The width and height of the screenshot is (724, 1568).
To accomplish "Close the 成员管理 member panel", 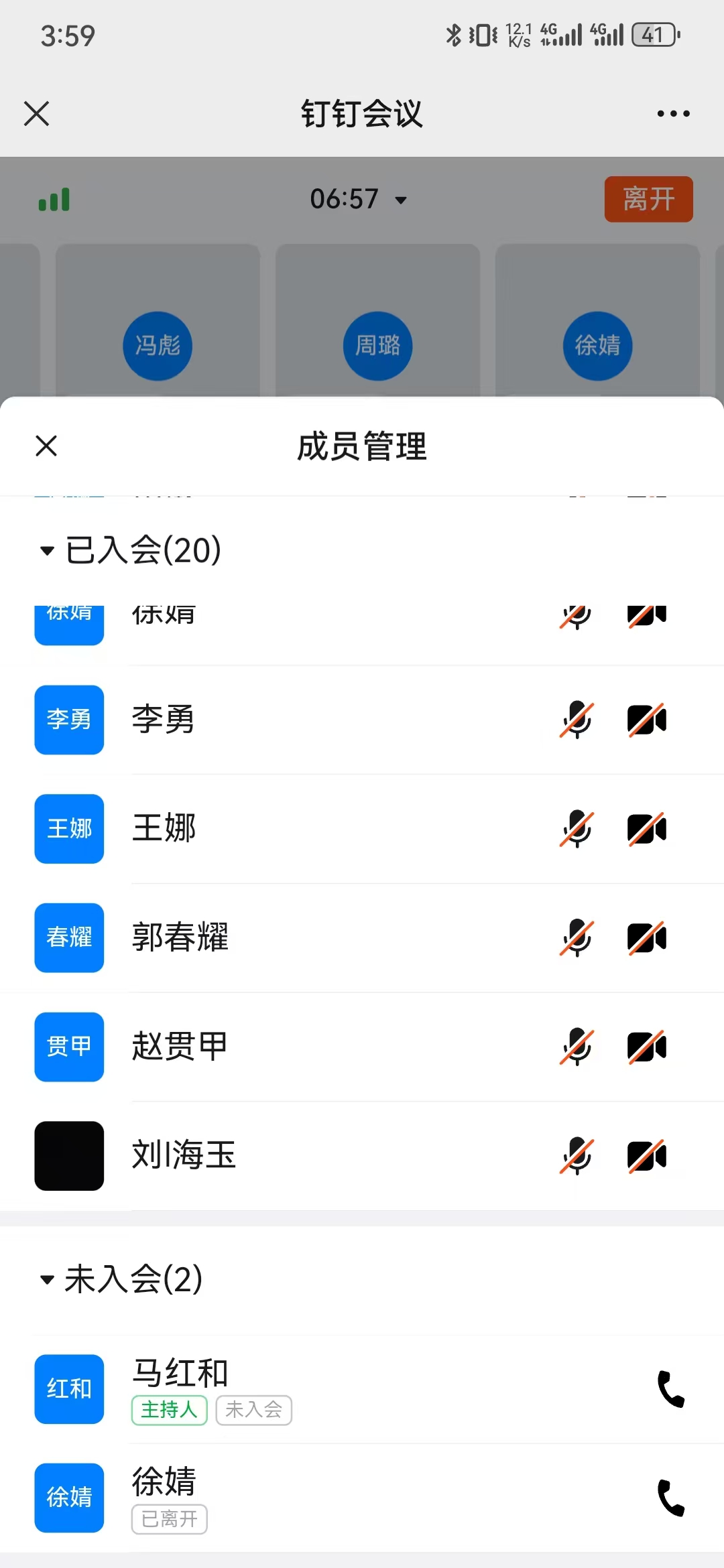I will click(46, 446).
